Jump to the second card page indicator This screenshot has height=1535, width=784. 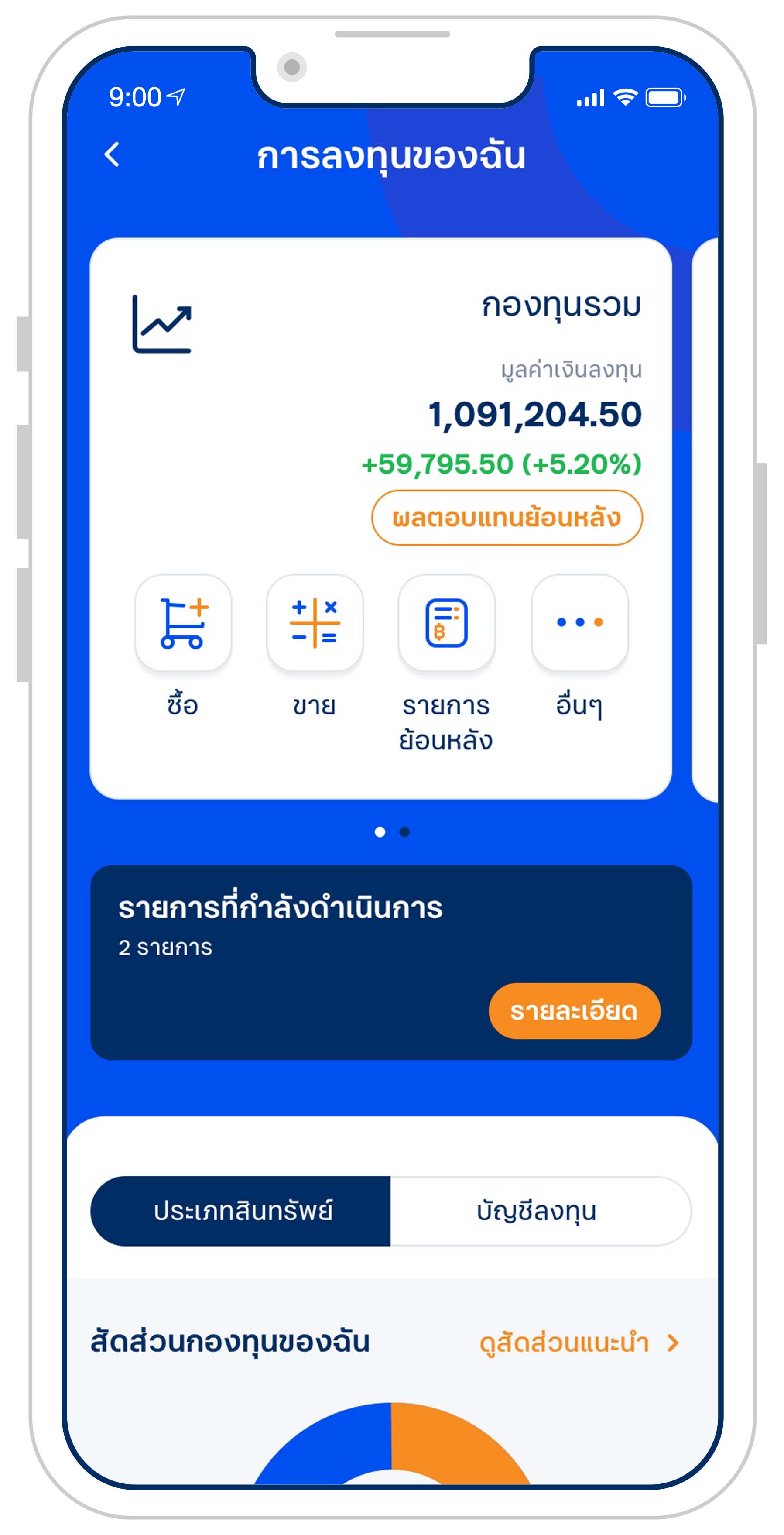click(x=404, y=832)
